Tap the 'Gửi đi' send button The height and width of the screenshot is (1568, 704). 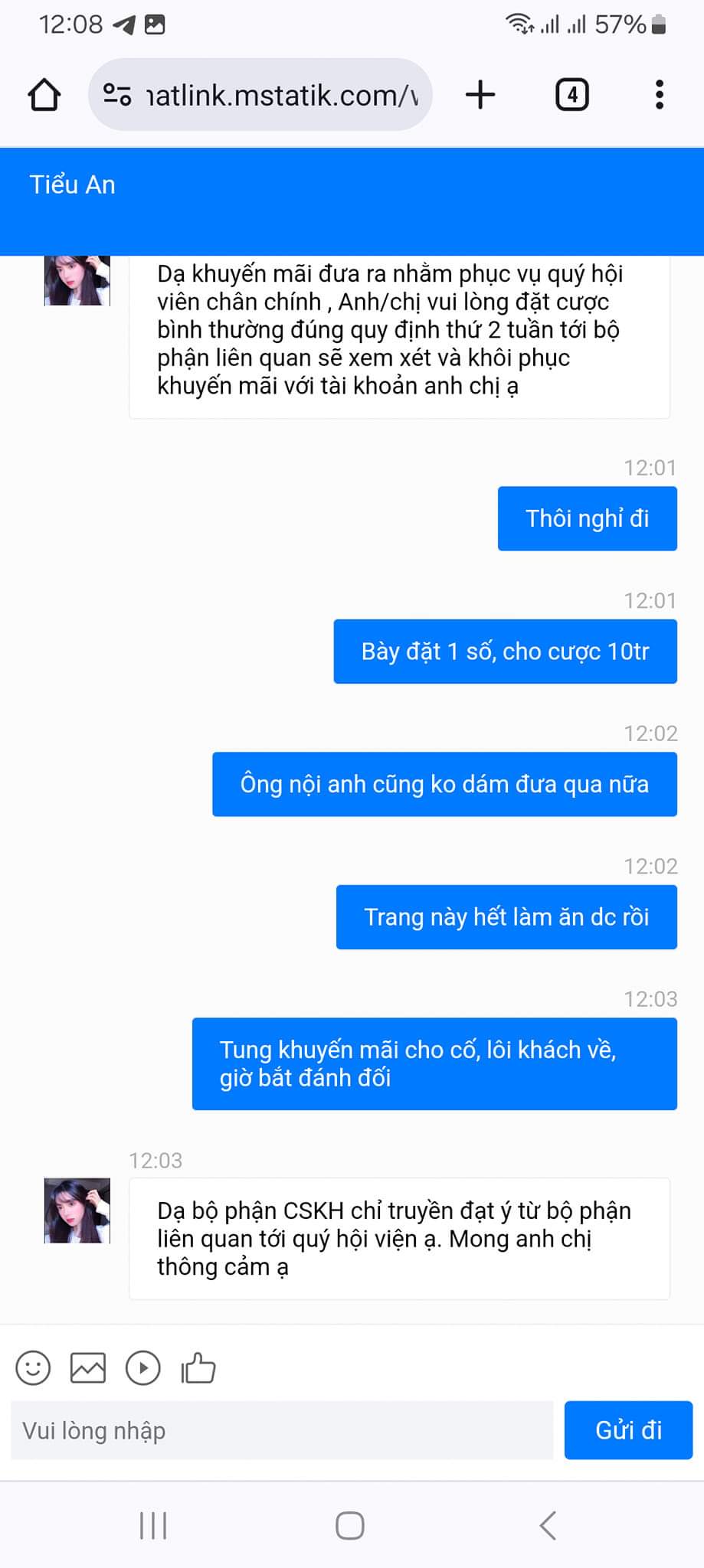coord(628,1430)
